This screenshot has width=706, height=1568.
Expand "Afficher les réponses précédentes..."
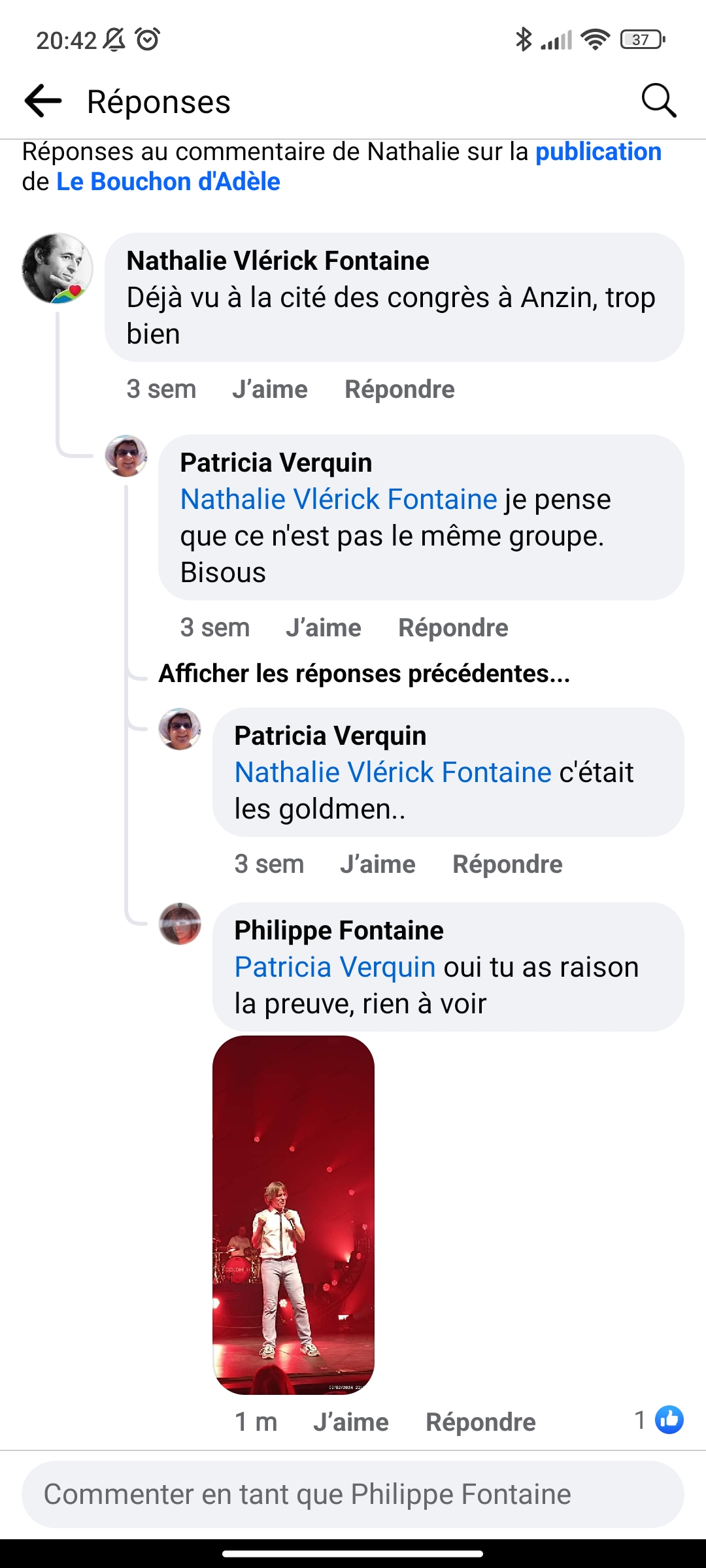[x=364, y=674]
